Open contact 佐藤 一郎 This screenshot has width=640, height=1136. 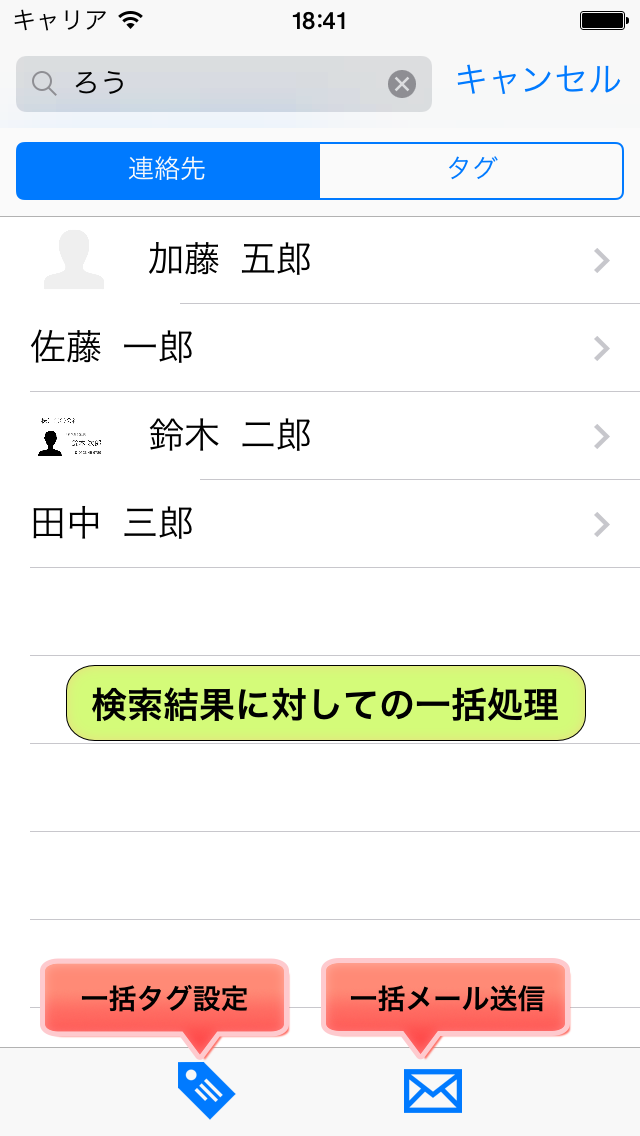tap(320, 348)
